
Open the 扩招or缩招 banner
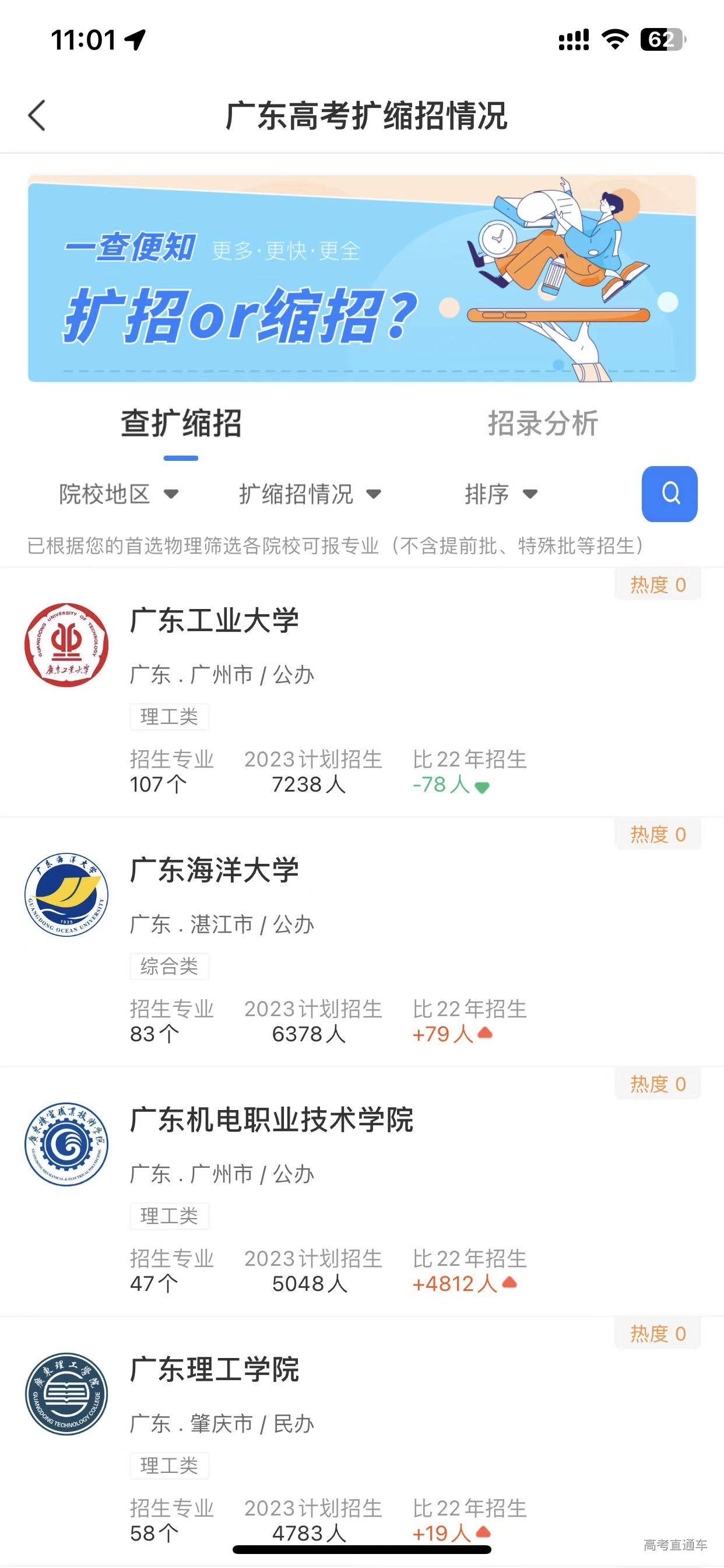(x=362, y=278)
